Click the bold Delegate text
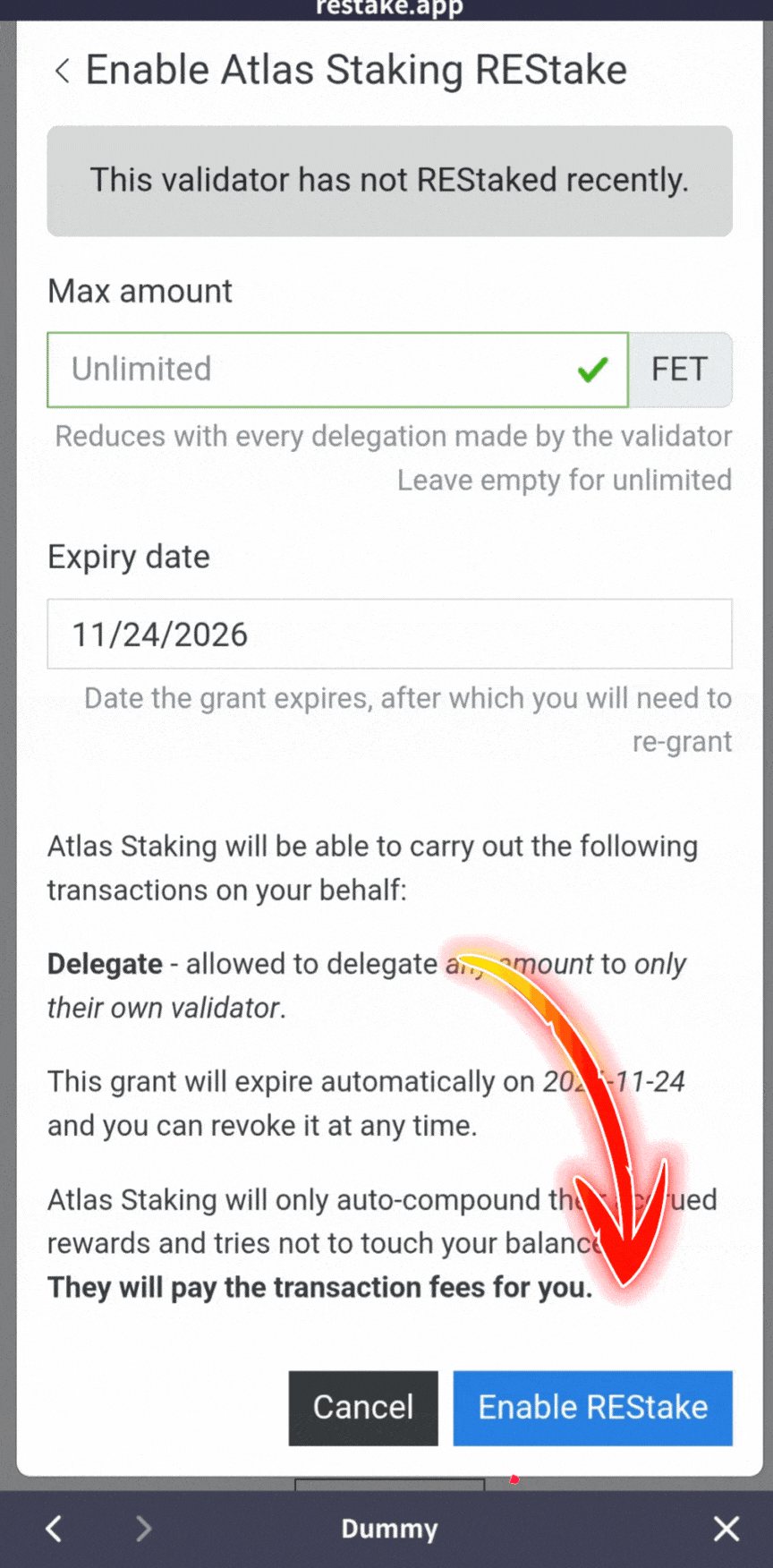 point(104,964)
